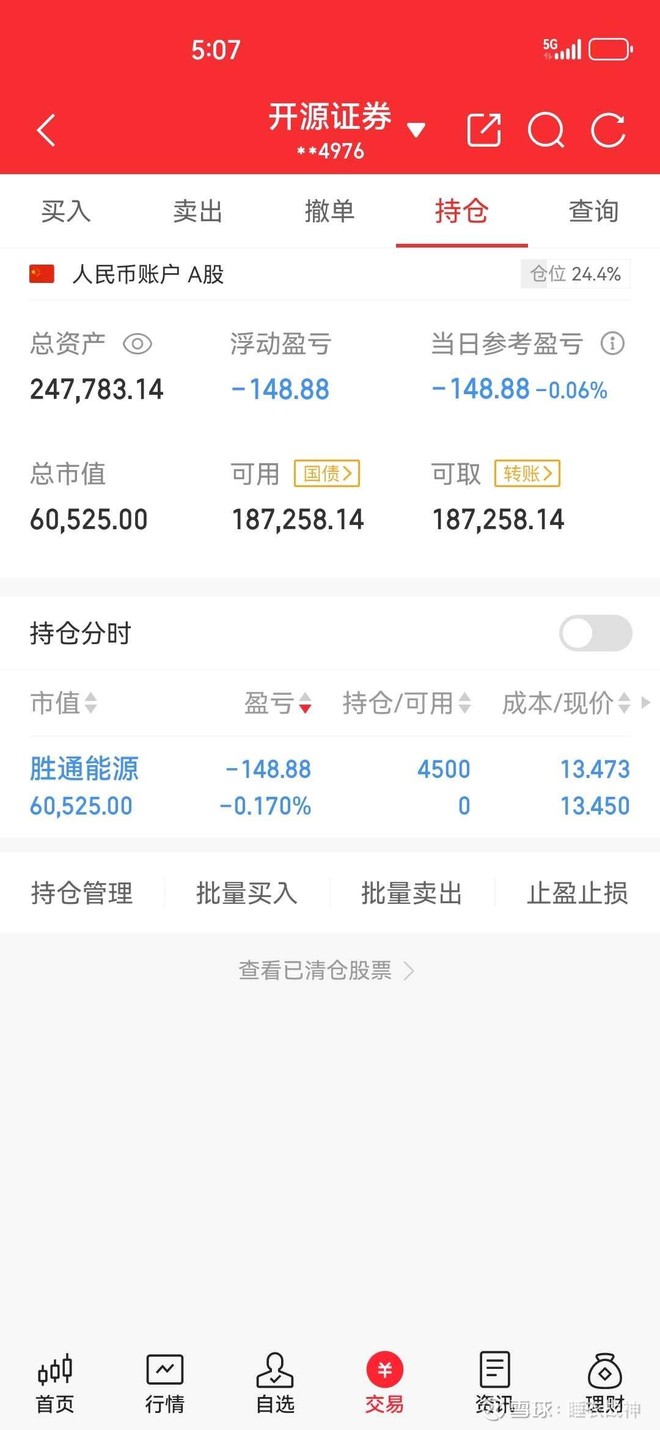The height and width of the screenshot is (1430, 660).
Task: Tap the 国债 button
Action: 327,473
